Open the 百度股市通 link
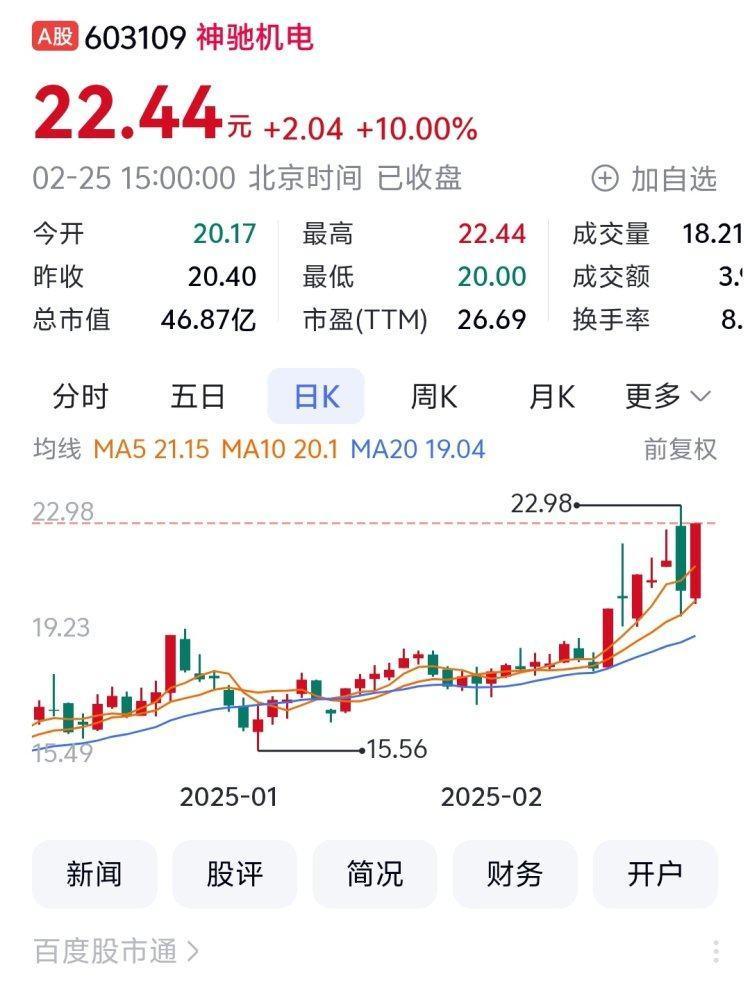This screenshot has width=750, height=985. pos(116,951)
